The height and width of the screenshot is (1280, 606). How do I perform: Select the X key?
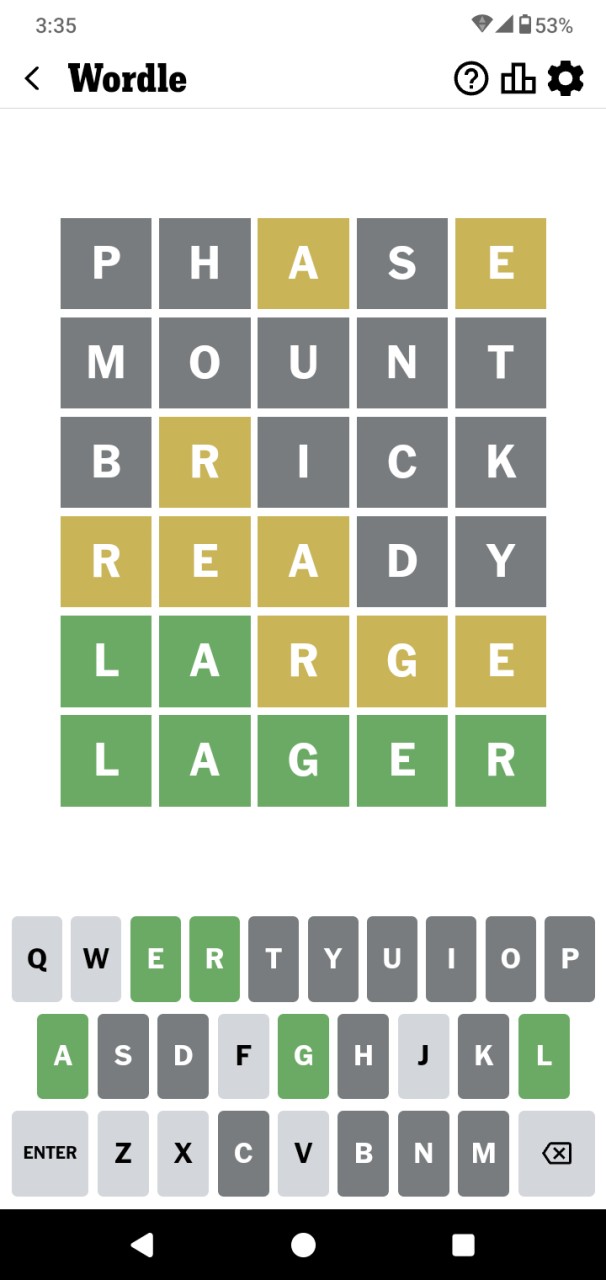[183, 1153]
